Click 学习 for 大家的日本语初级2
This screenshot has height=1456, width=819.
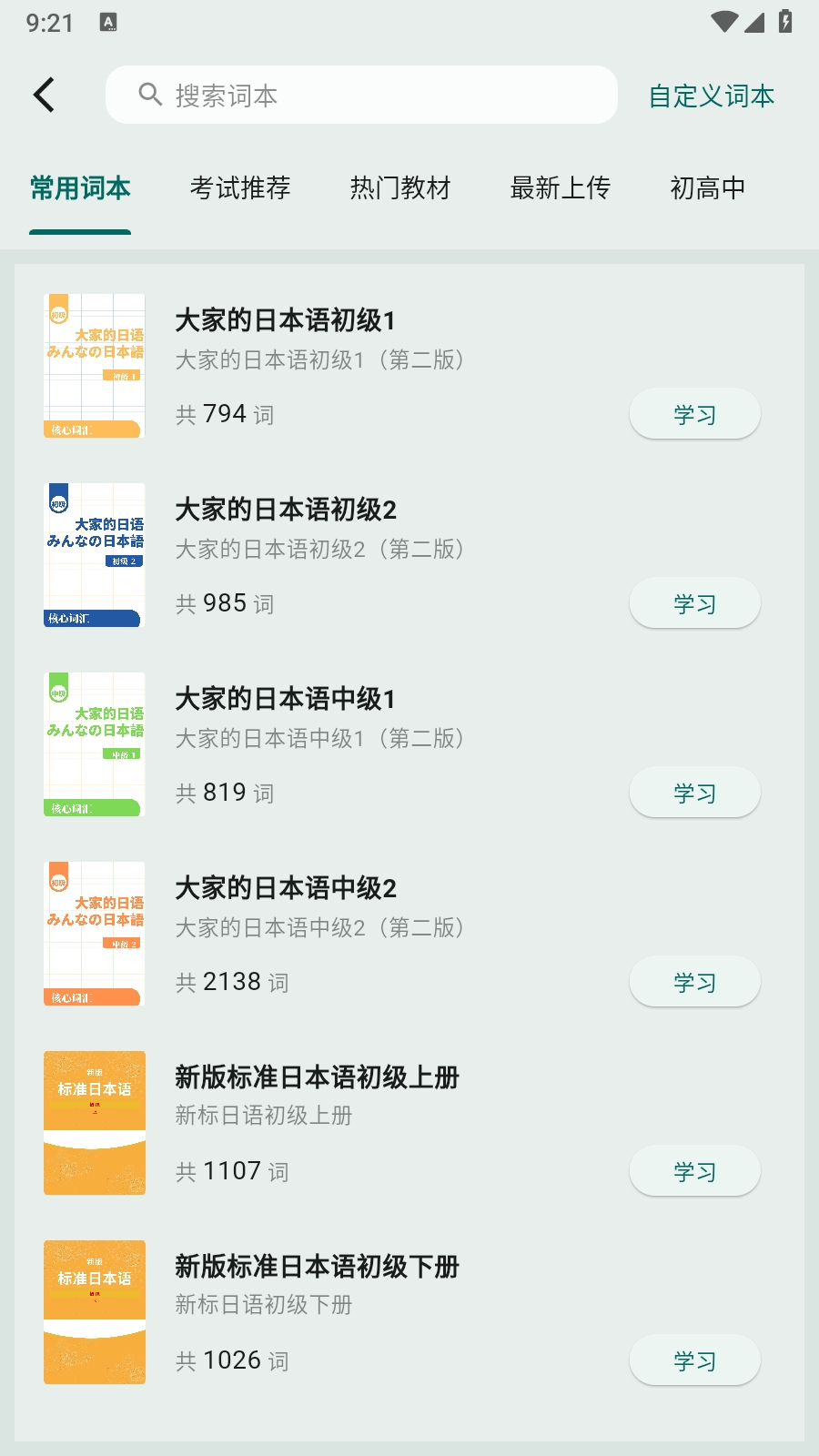click(694, 602)
